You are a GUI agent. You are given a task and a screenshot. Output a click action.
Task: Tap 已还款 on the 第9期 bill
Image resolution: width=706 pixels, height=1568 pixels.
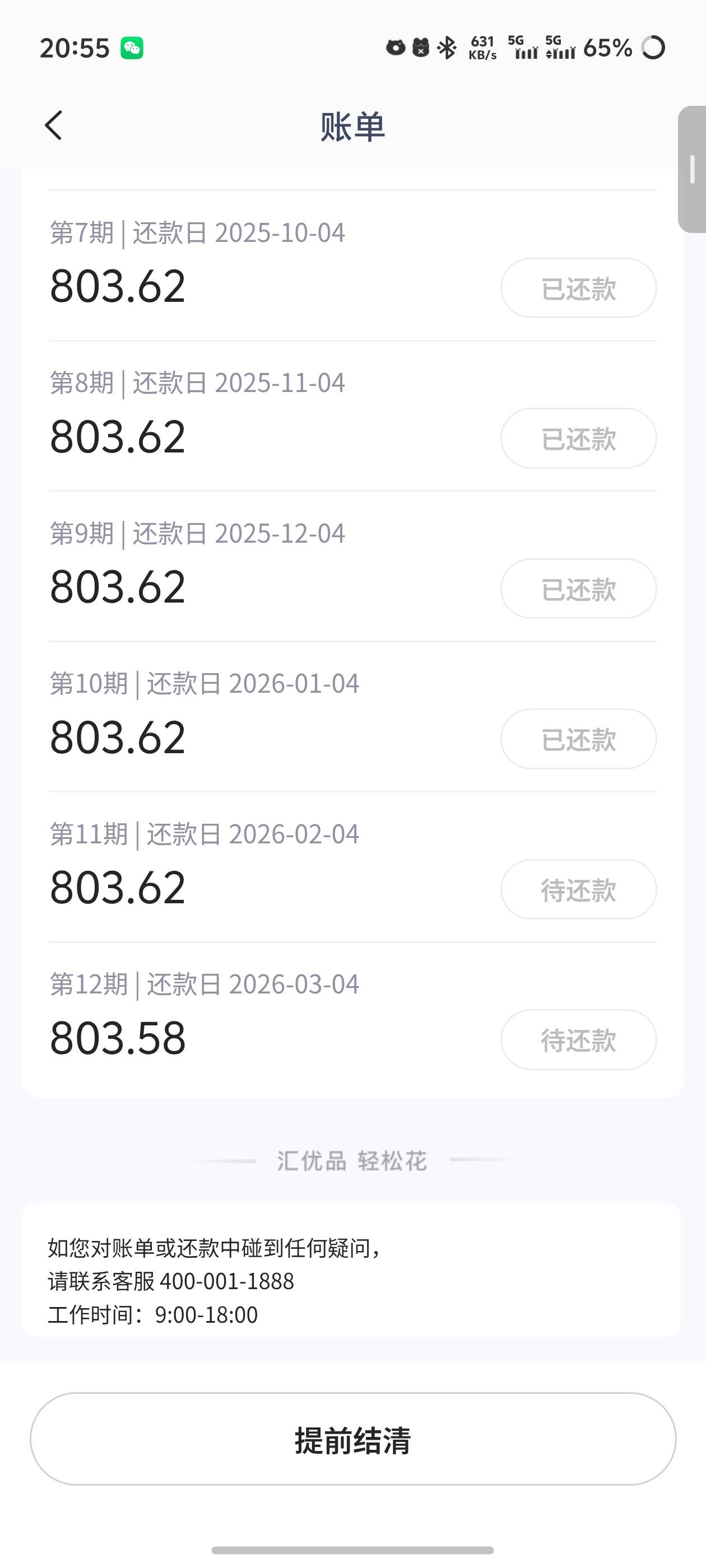578,589
